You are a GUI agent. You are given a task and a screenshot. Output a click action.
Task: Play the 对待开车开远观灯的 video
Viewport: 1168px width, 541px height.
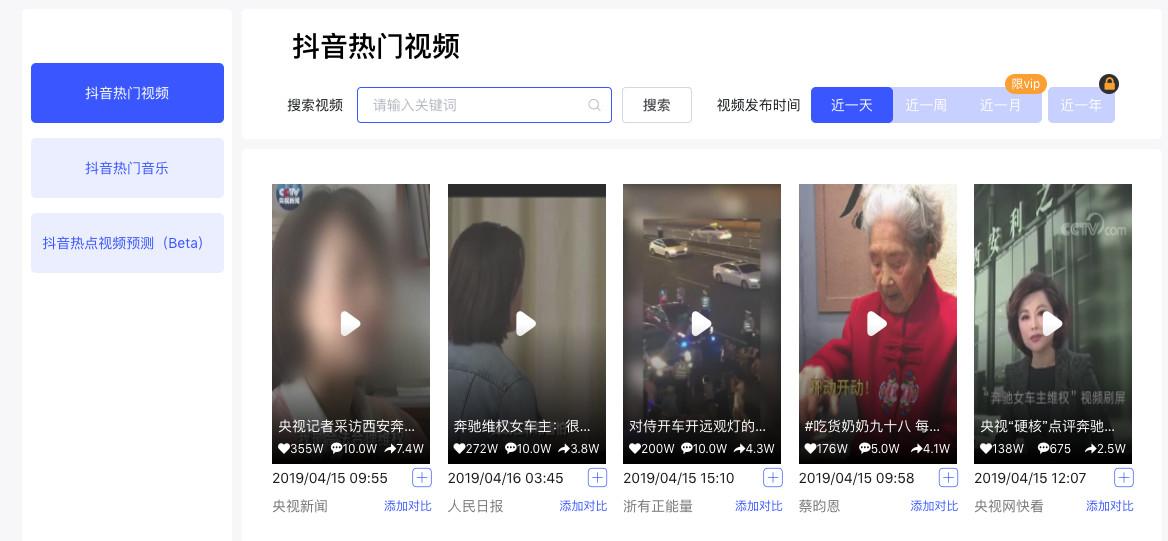[701, 323]
